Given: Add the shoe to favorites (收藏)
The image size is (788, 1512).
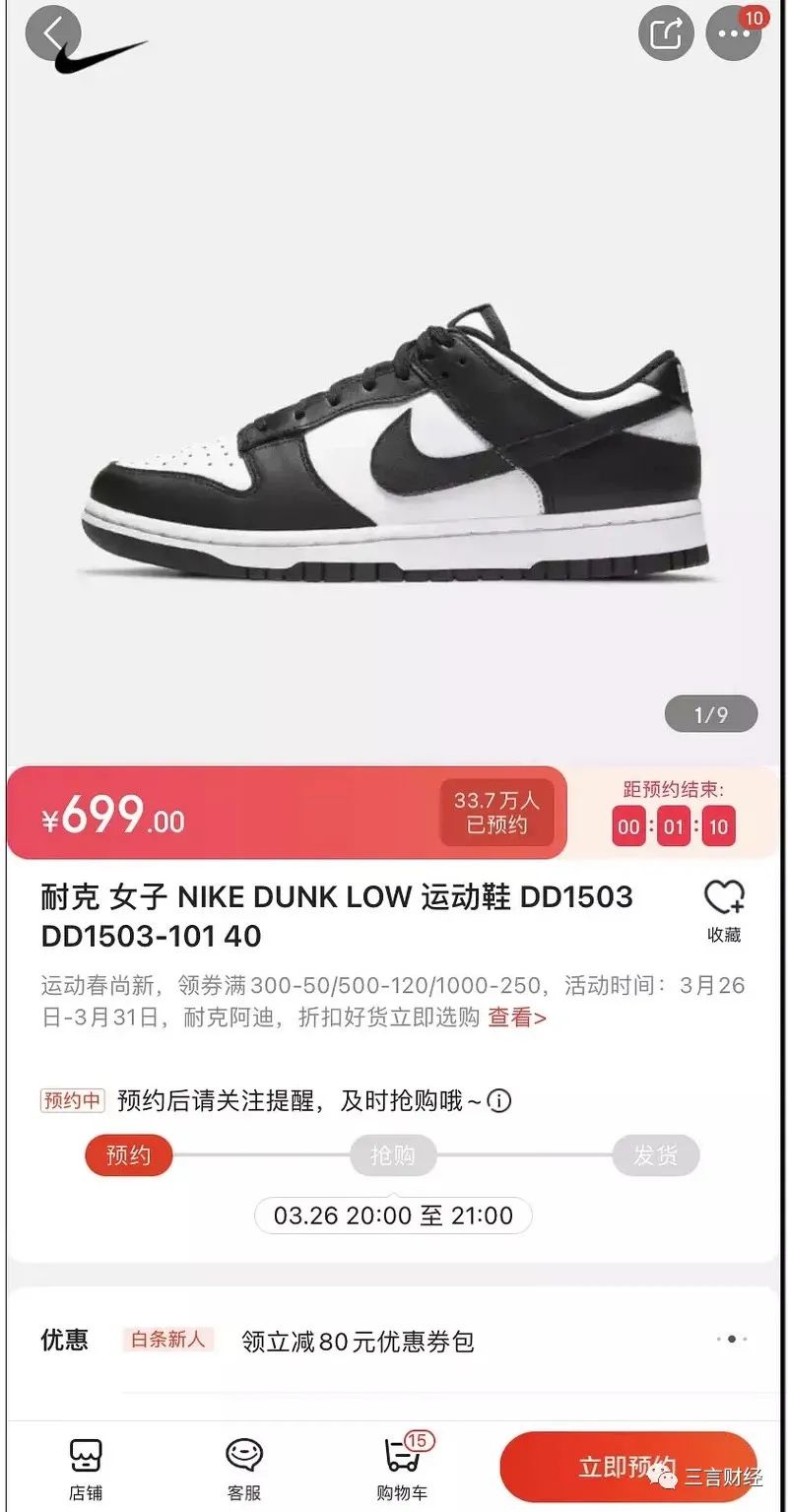Looking at the screenshot, I should click(724, 910).
